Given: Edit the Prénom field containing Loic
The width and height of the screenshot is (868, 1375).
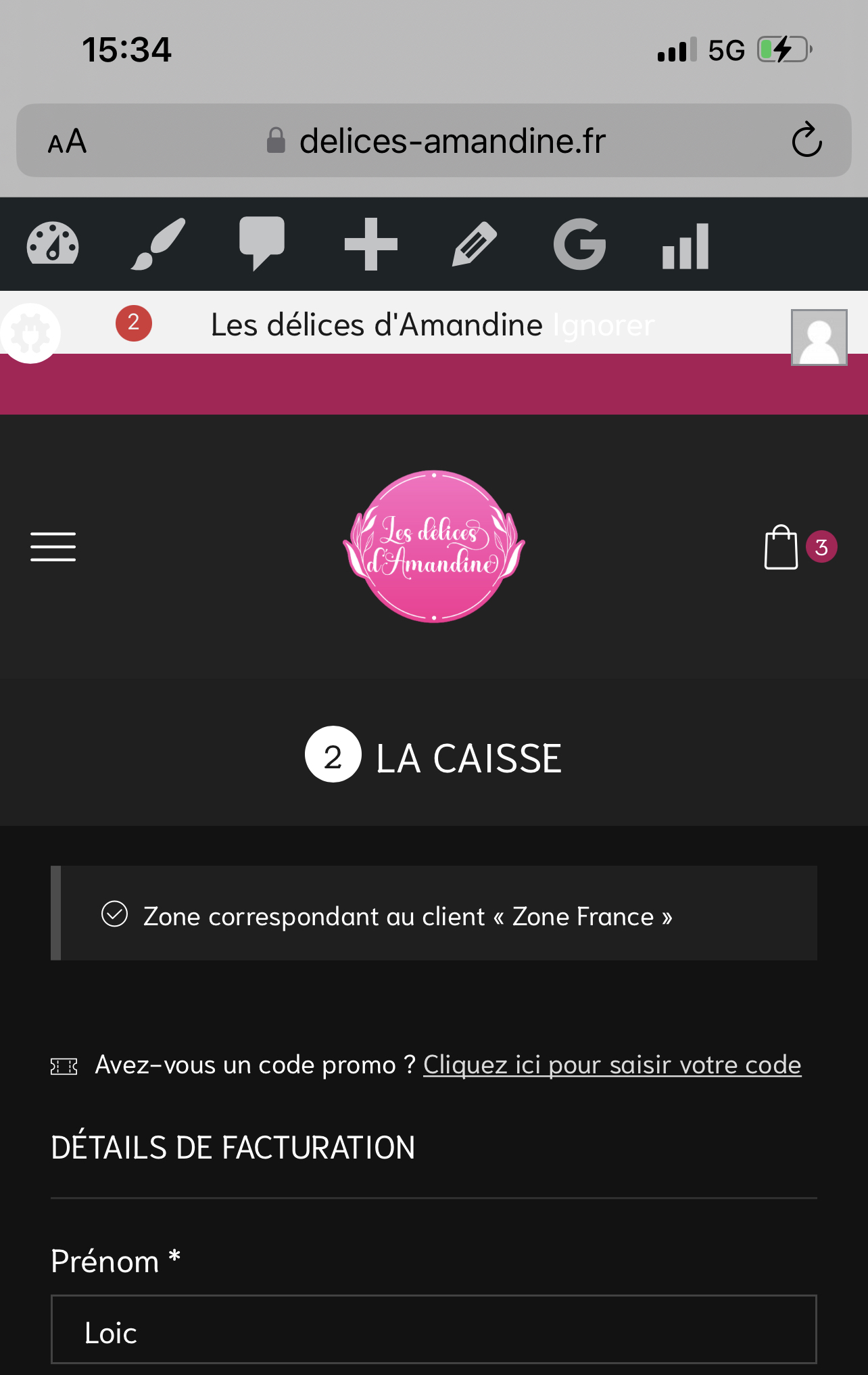Looking at the screenshot, I should [x=434, y=1330].
